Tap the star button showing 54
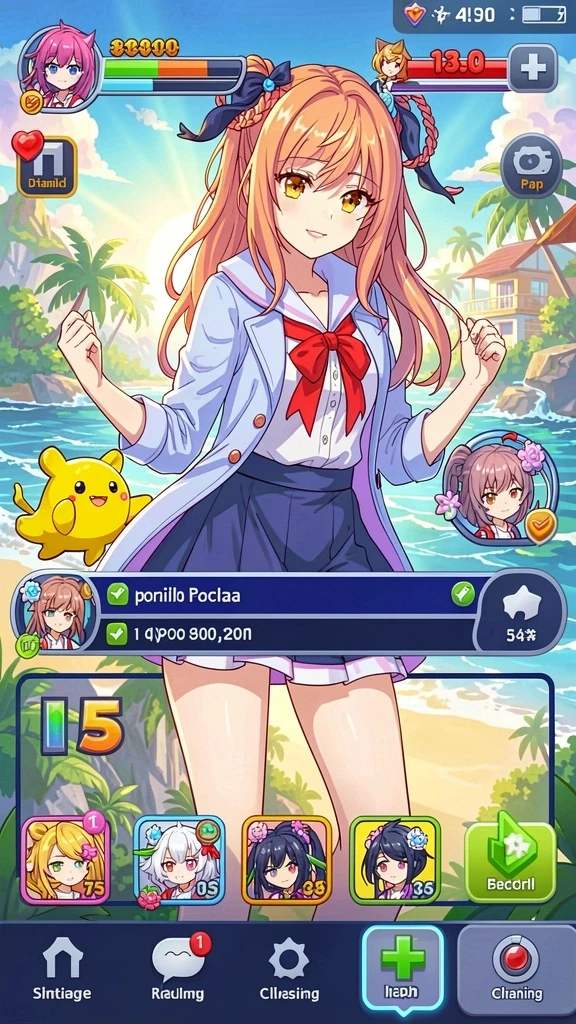Screen dimensions: 576x1024 pos(520,613)
